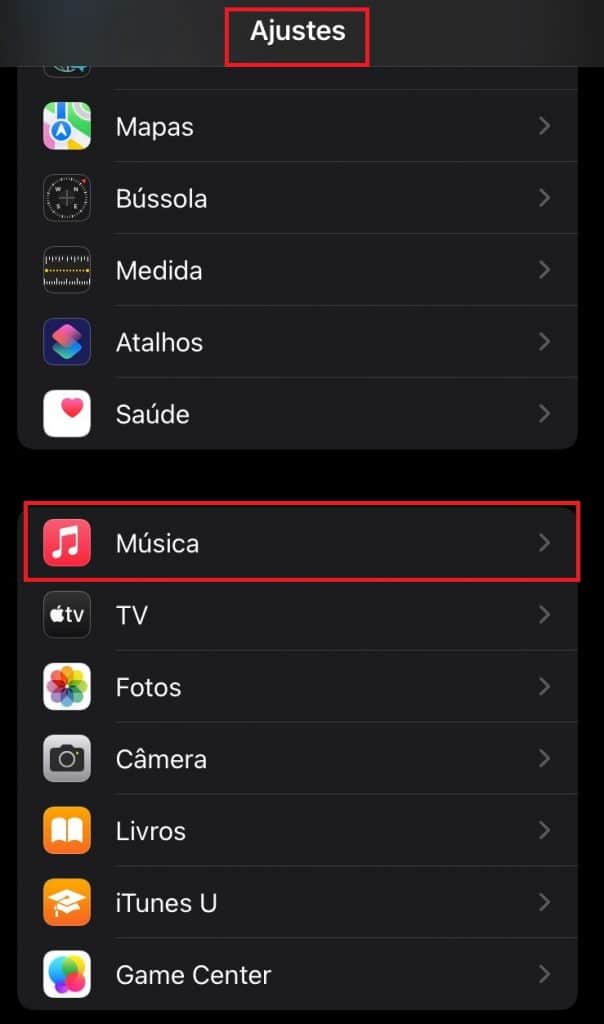Open the Bússola settings row
Image resolution: width=604 pixels, height=1024 pixels.
[x=298, y=198]
